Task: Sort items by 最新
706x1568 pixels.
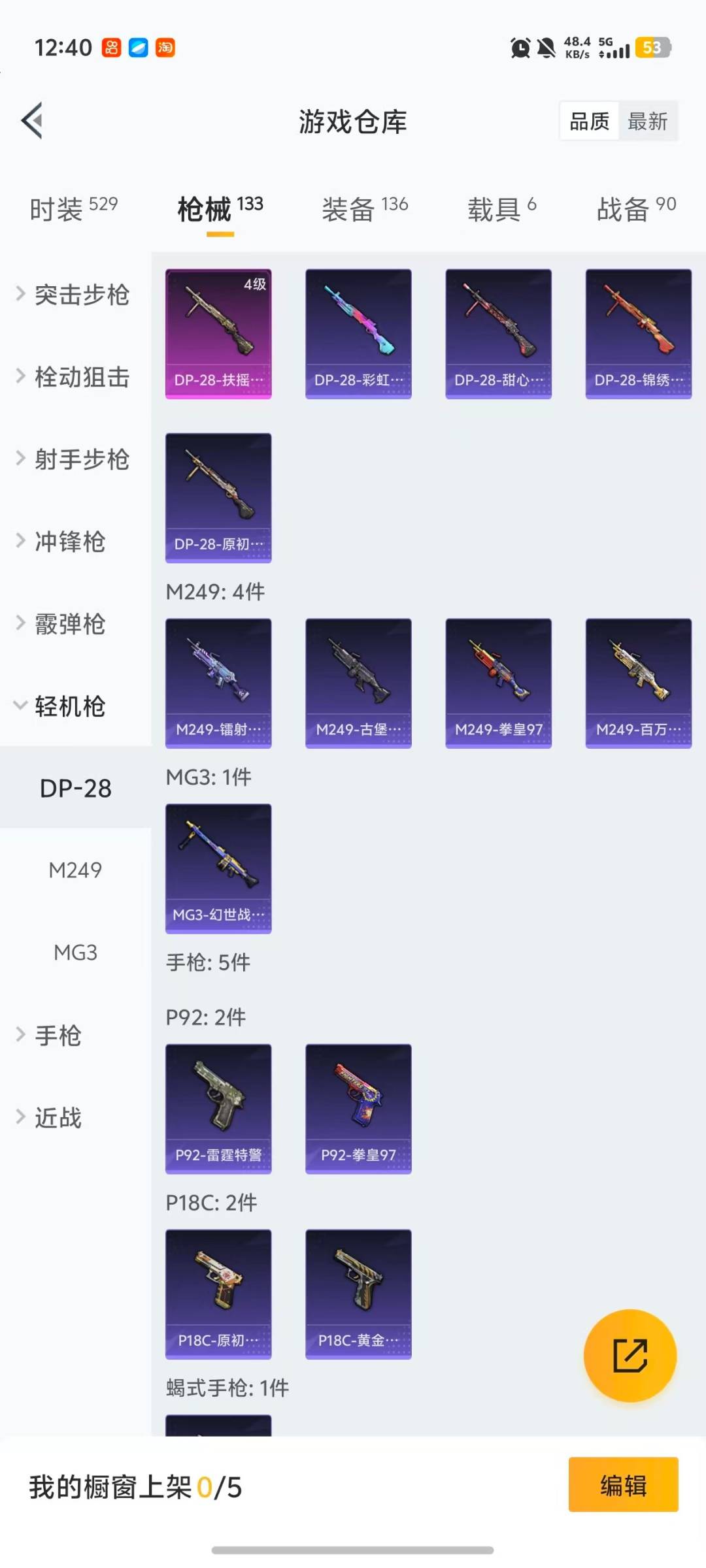Action: 647,122
